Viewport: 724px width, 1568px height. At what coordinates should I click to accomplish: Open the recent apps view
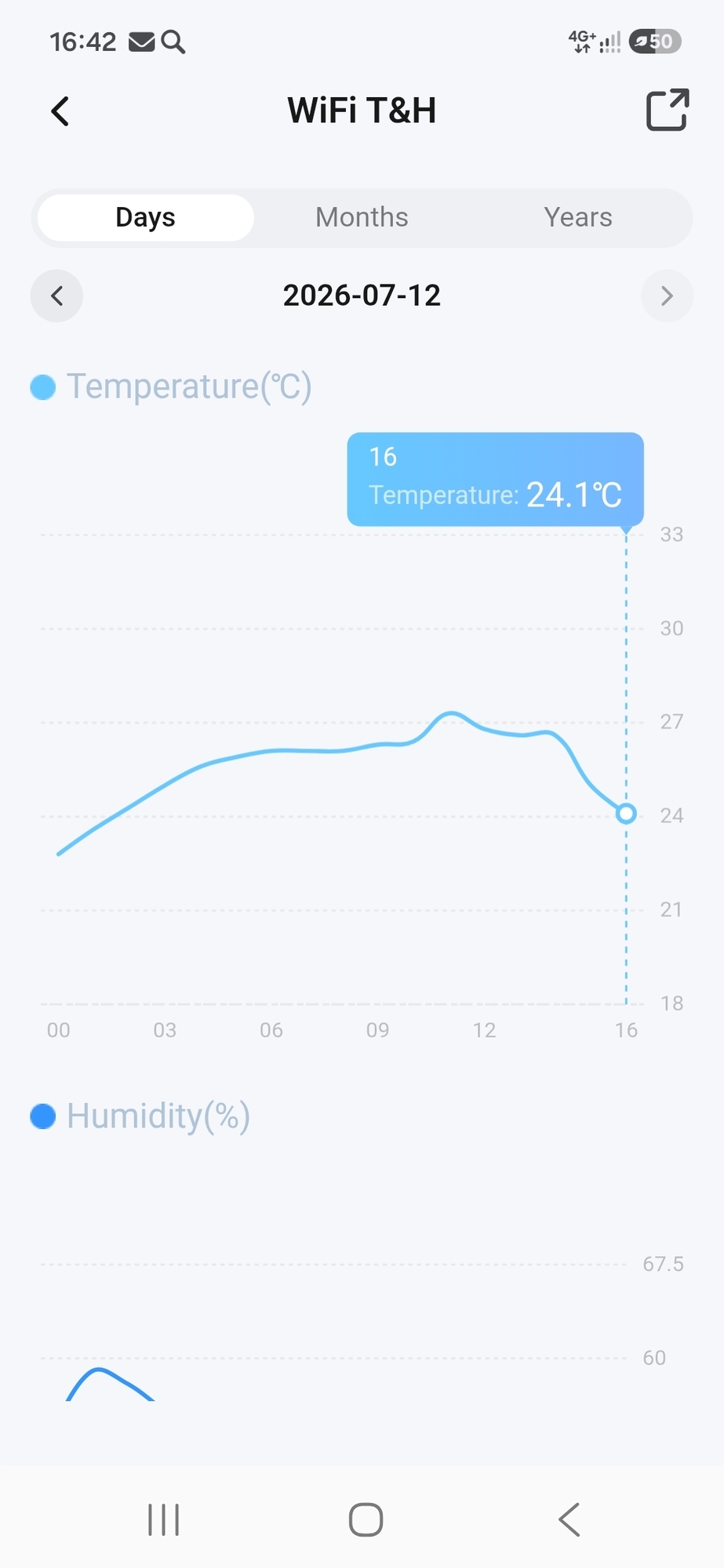(x=163, y=1519)
